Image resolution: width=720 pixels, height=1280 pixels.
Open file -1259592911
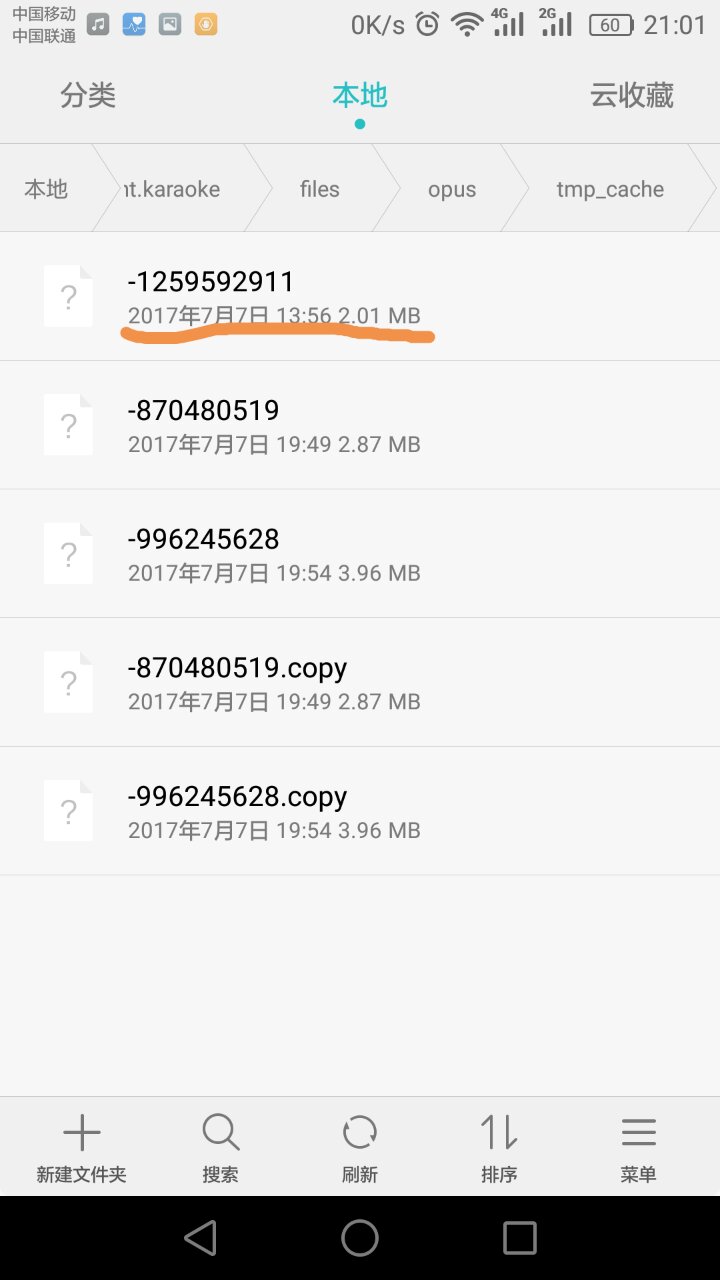click(x=360, y=297)
